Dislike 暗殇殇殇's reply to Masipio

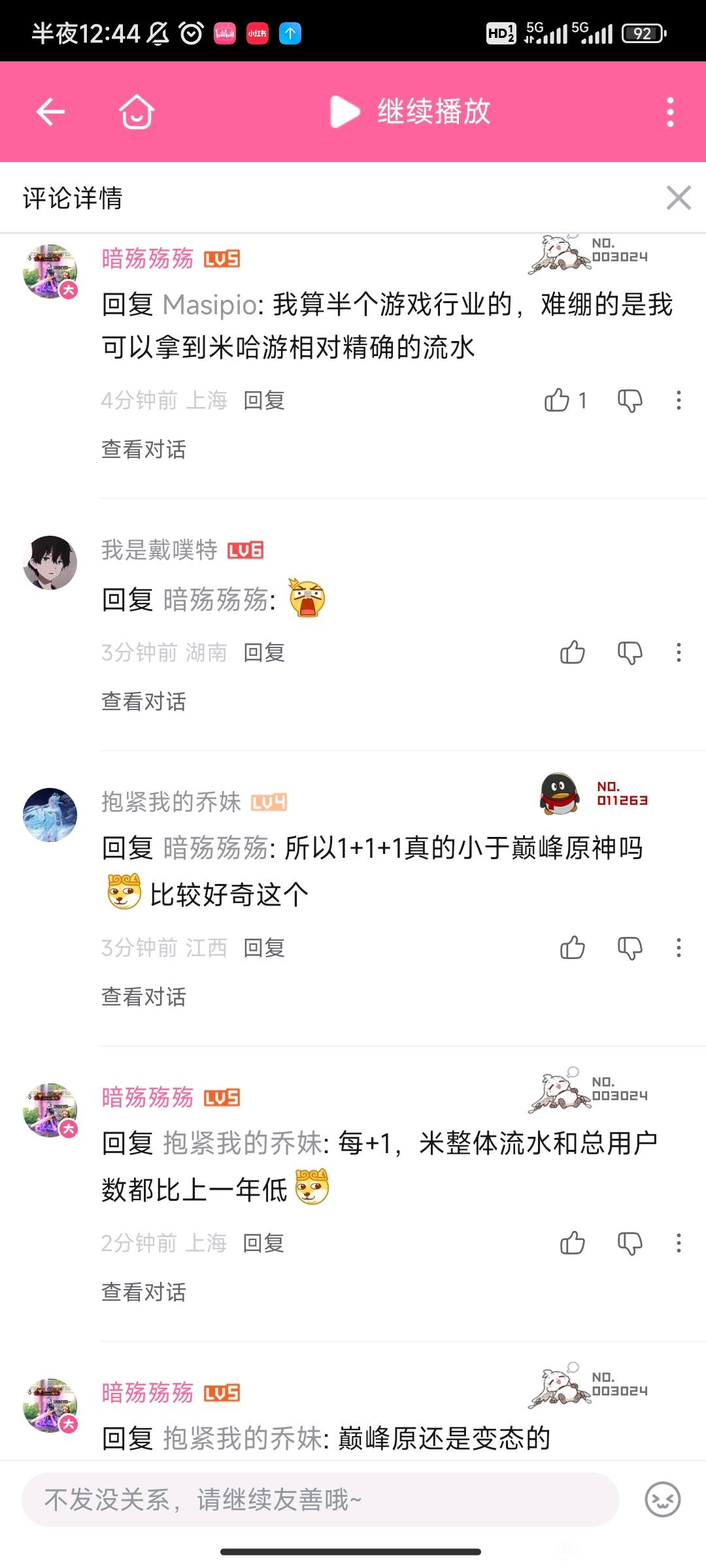tap(630, 400)
